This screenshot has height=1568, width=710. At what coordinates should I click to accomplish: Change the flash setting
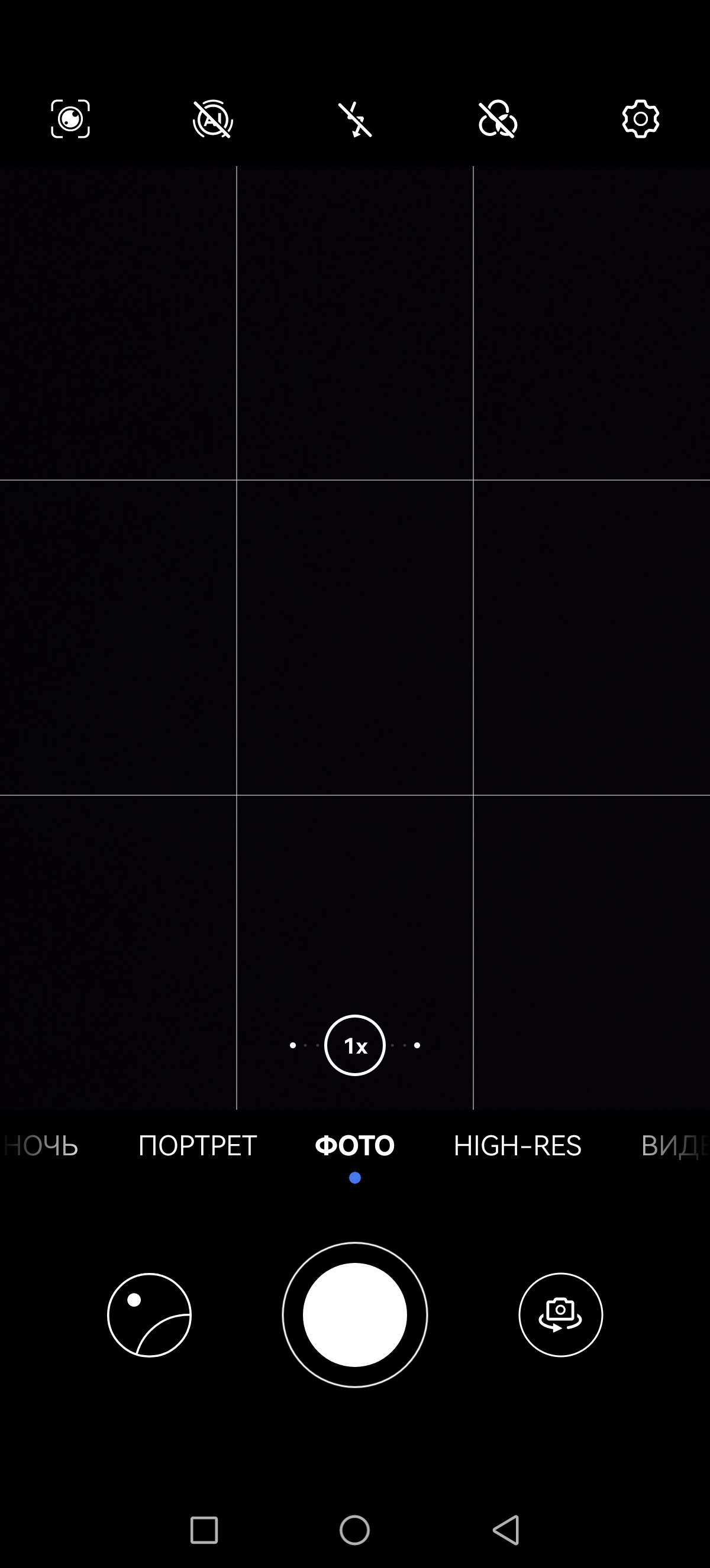tap(355, 119)
